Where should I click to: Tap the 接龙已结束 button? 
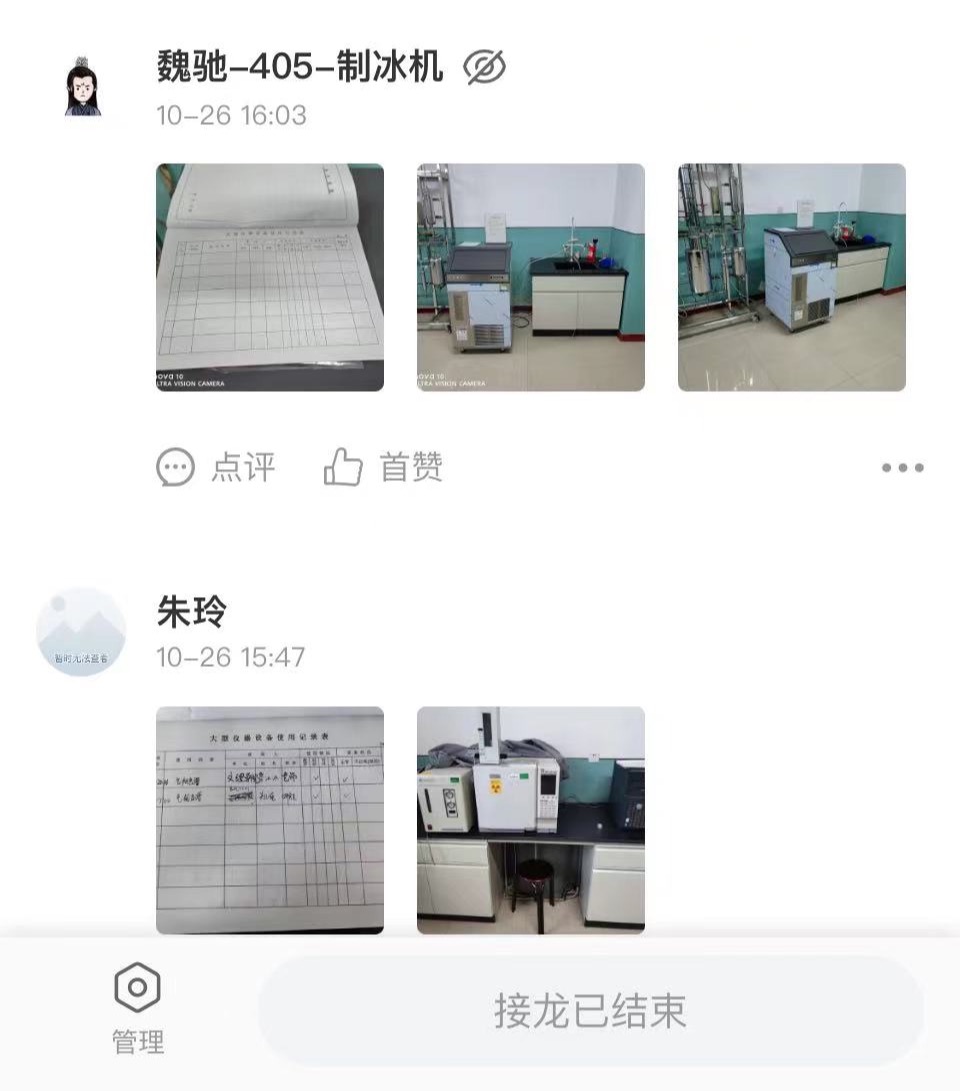pyautogui.click(x=590, y=1011)
